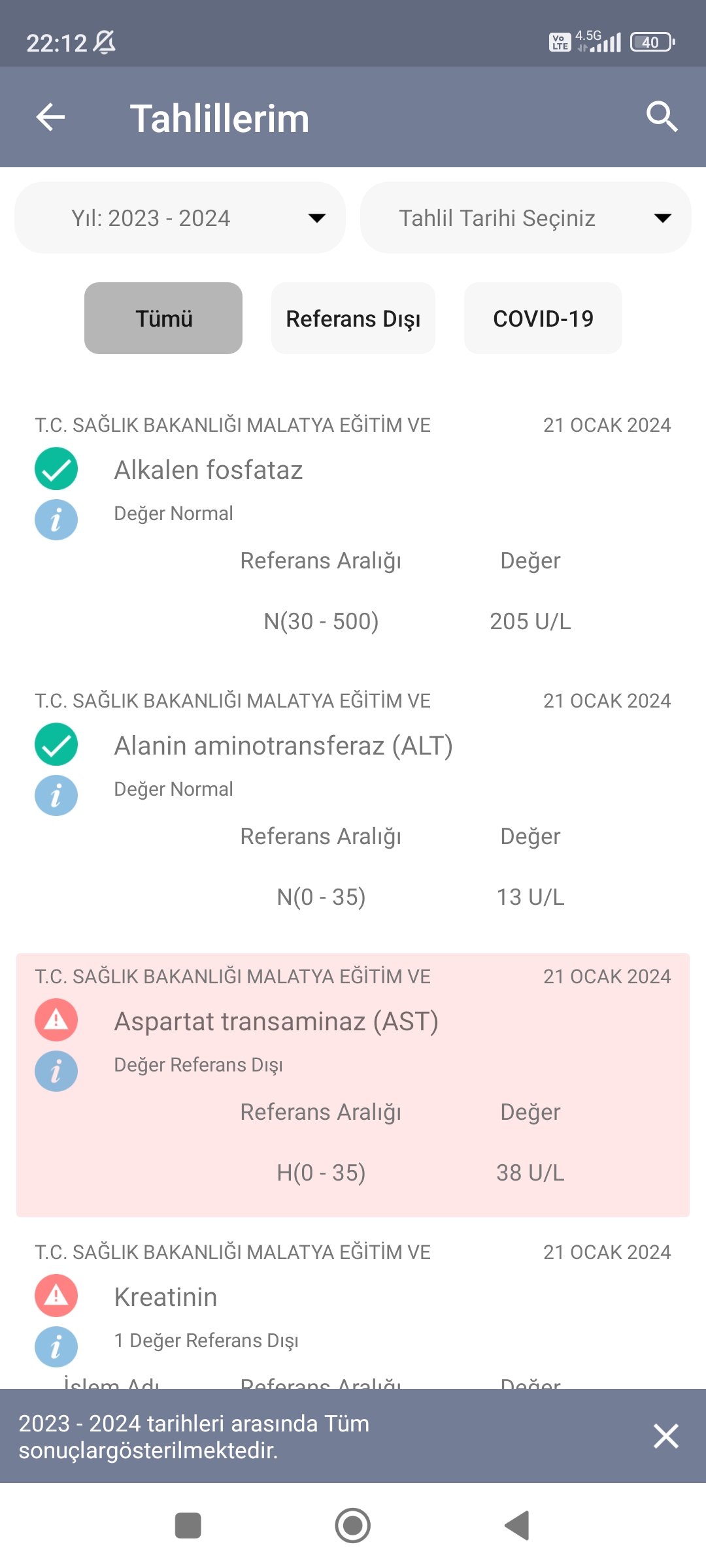The image size is (706, 1568).
Task: Select the Tümü filter
Action: click(163, 318)
